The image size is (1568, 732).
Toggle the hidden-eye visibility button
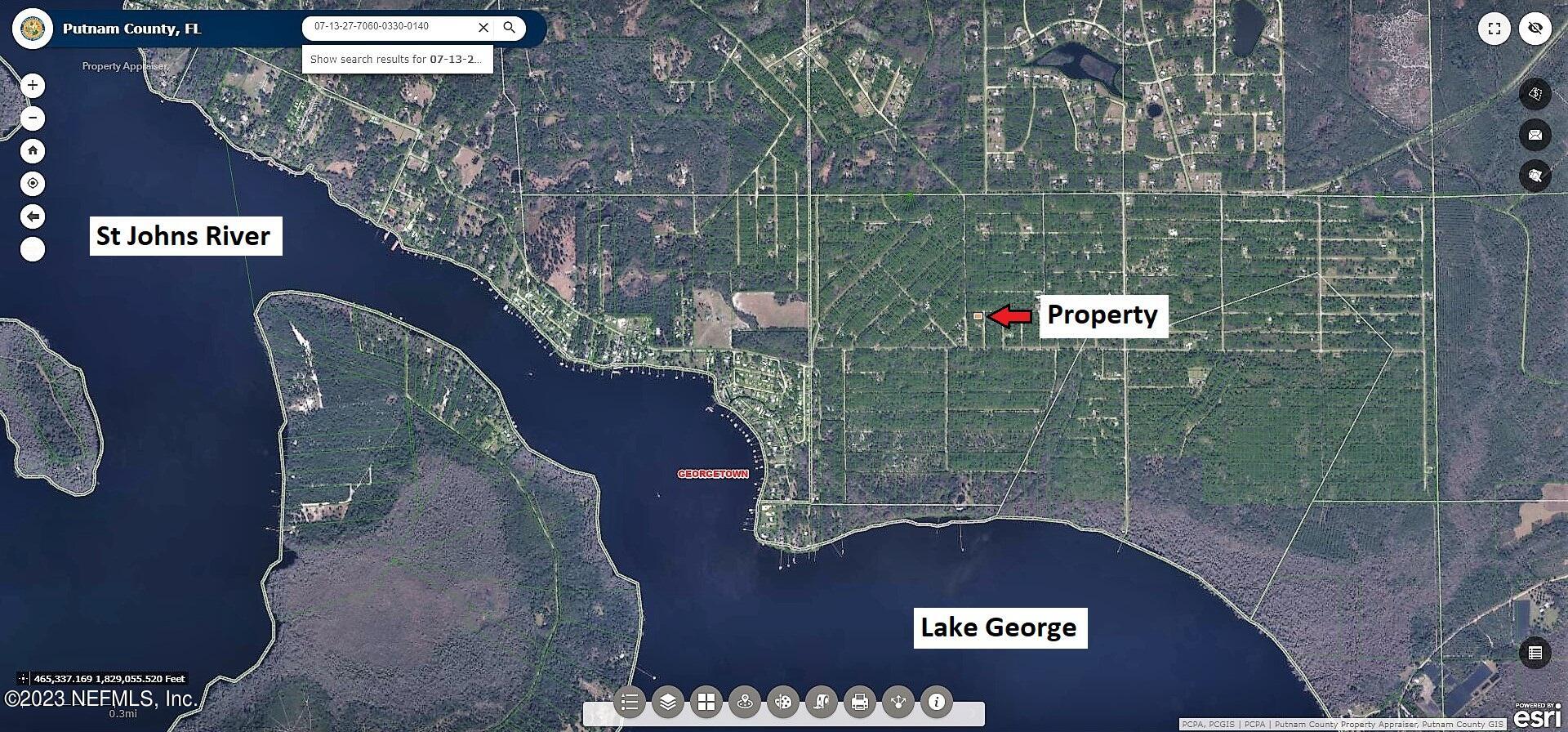pos(1535,29)
